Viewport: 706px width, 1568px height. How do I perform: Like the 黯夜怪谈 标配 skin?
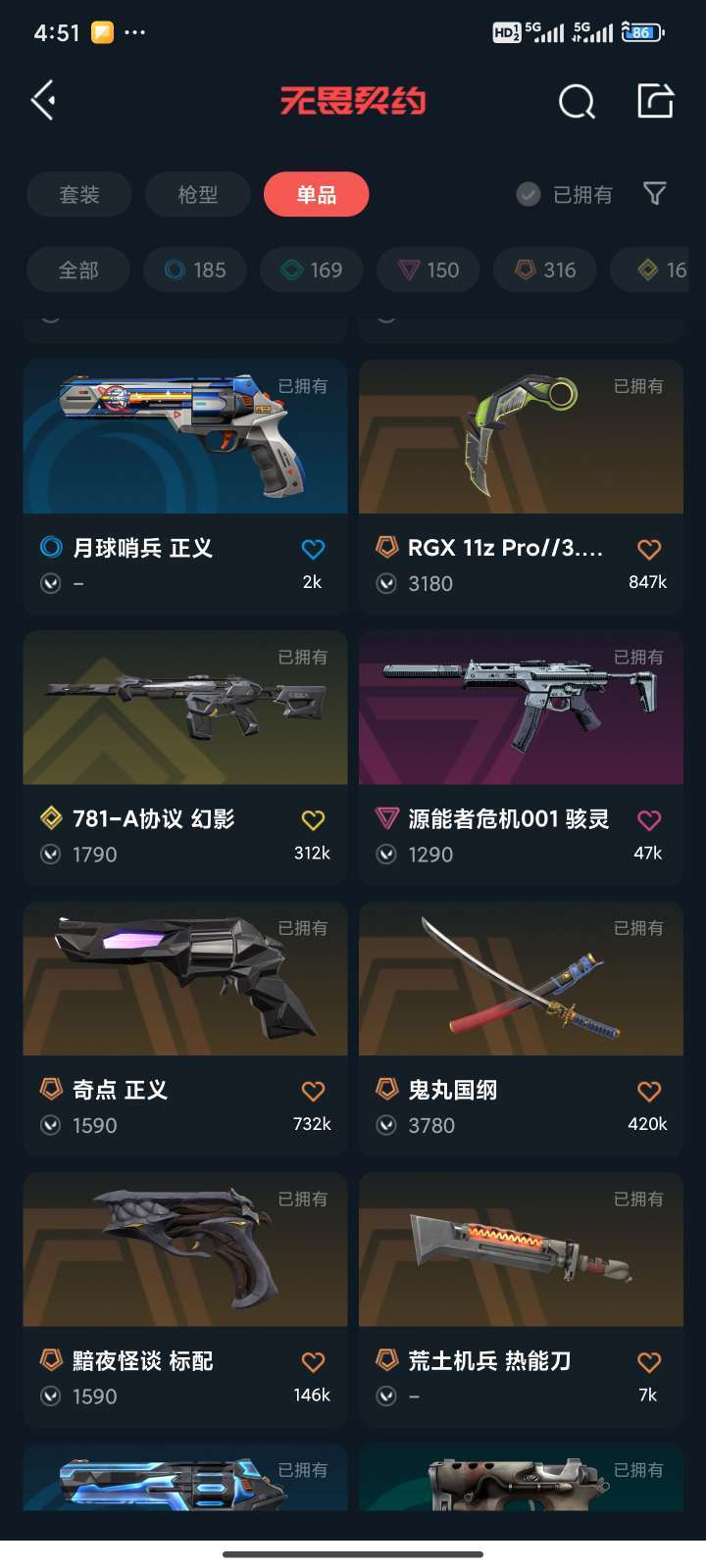point(313,1362)
